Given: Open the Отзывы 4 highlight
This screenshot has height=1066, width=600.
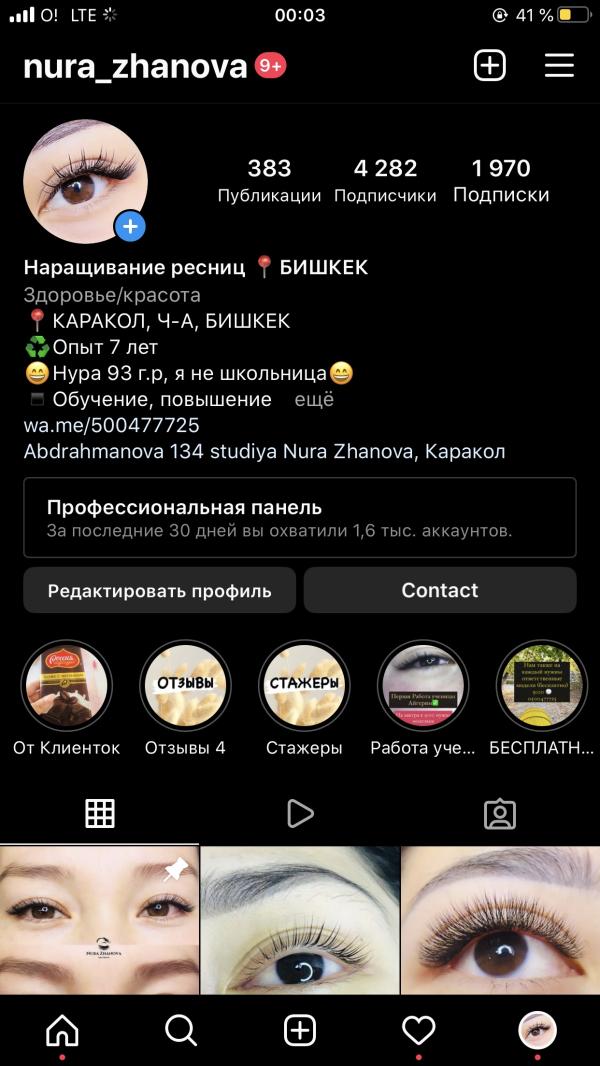Looking at the screenshot, I should tap(185, 686).
